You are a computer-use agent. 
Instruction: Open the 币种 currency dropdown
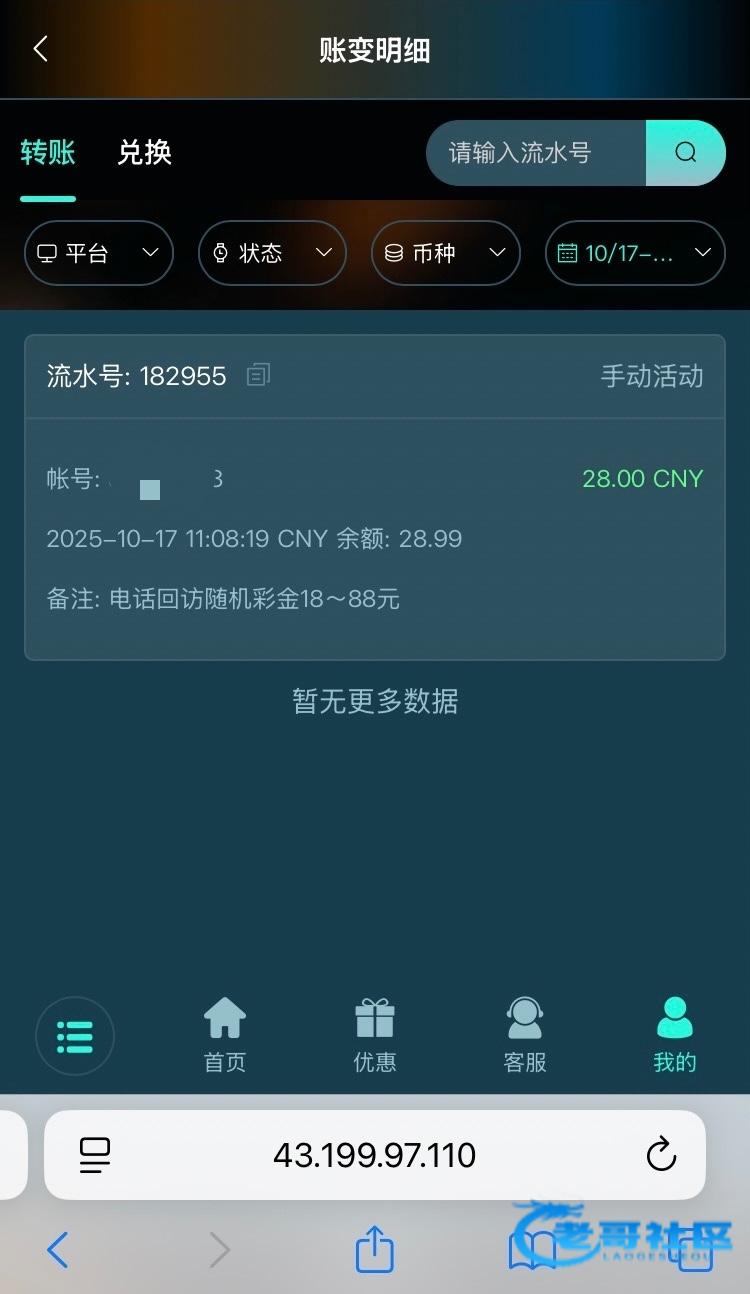point(446,253)
